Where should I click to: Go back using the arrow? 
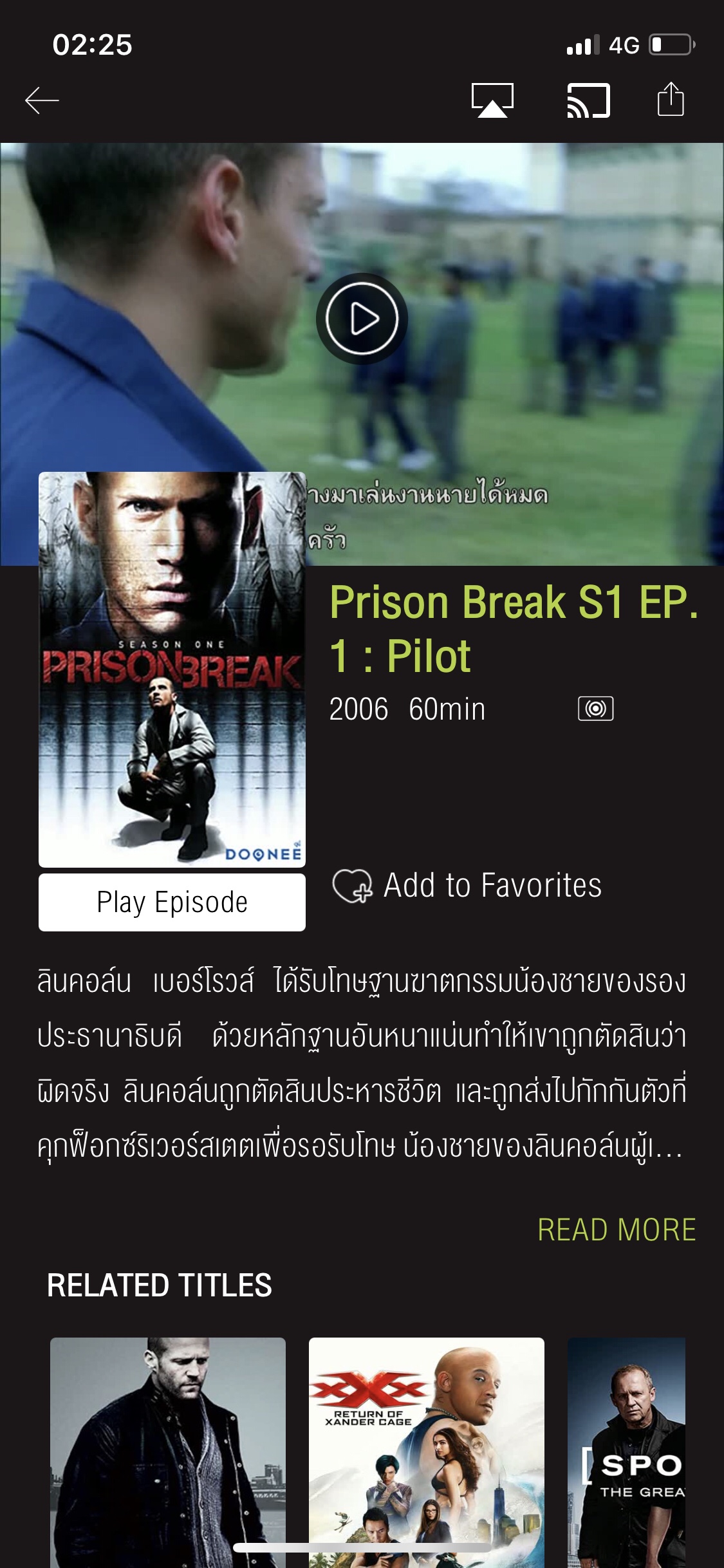coord(42,100)
